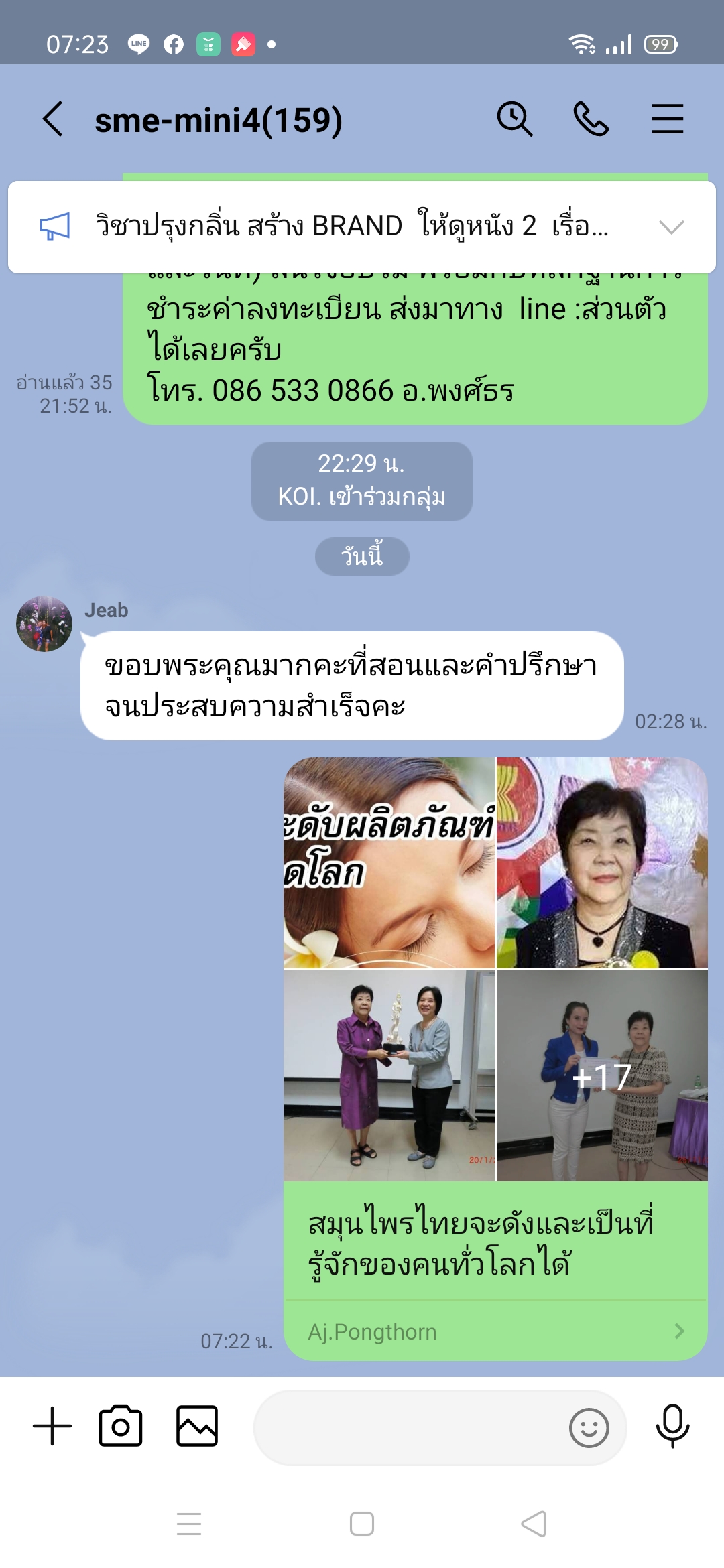
Task: Expand the pinned announcement
Action: point(671,227)
